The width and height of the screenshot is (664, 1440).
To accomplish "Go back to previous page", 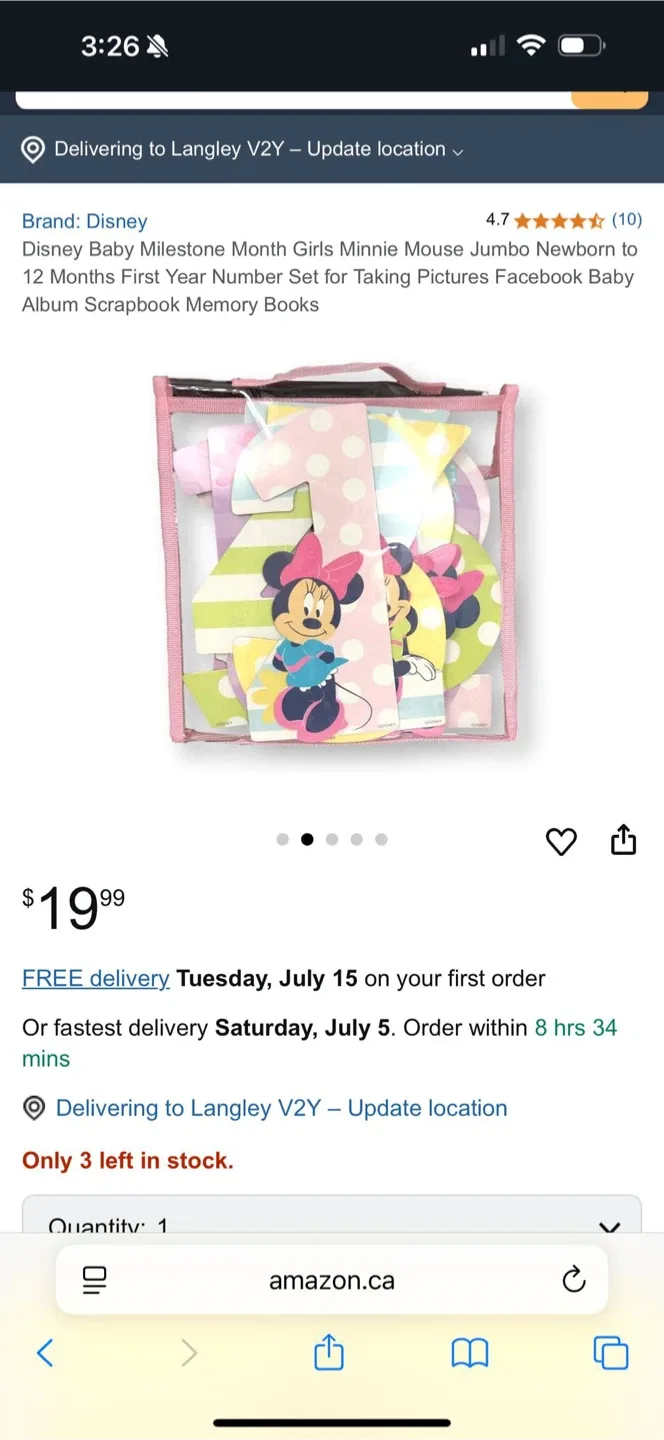I will 45,1353.
